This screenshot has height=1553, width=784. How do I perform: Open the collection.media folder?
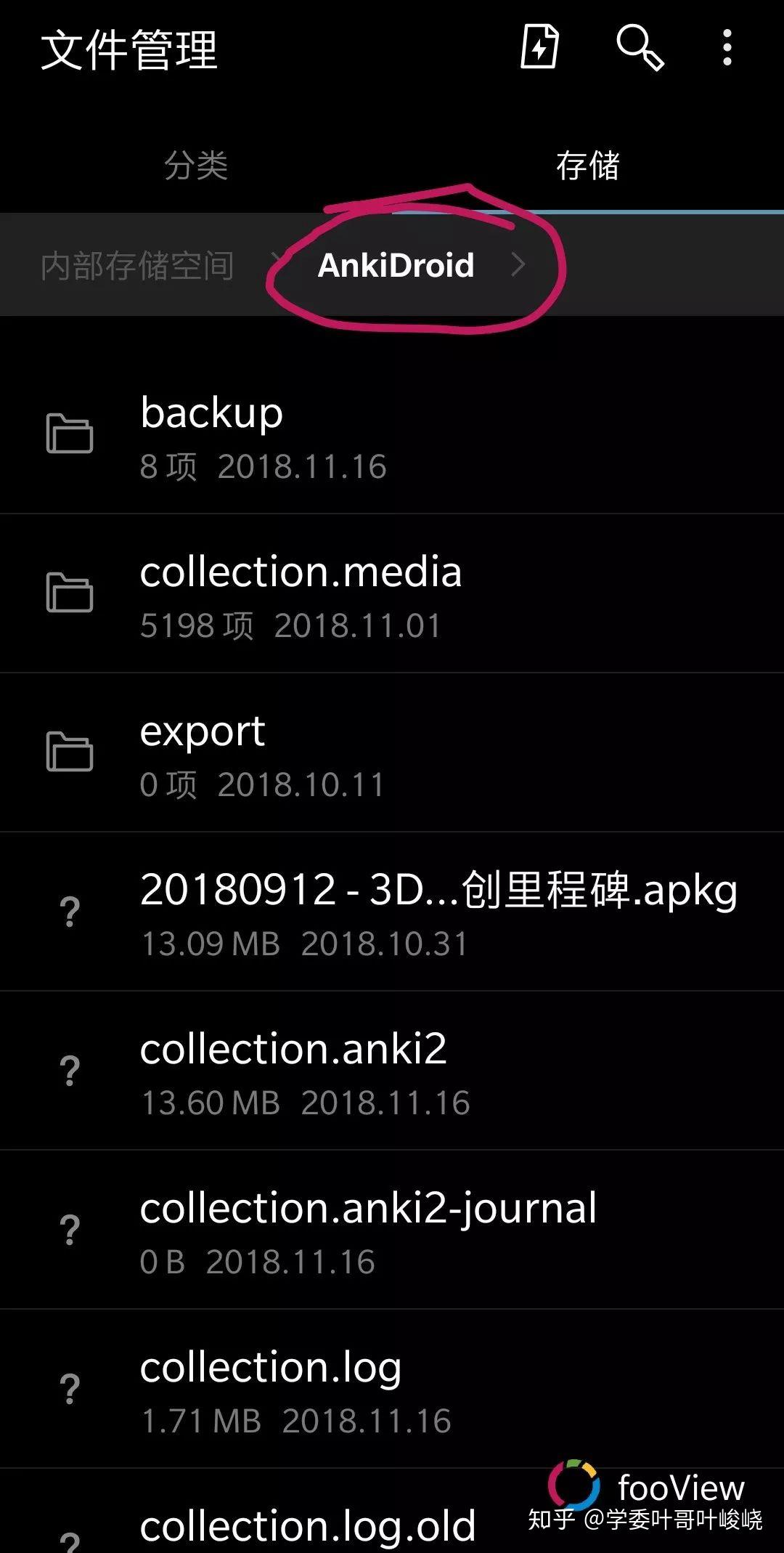[x=392, y=594]
